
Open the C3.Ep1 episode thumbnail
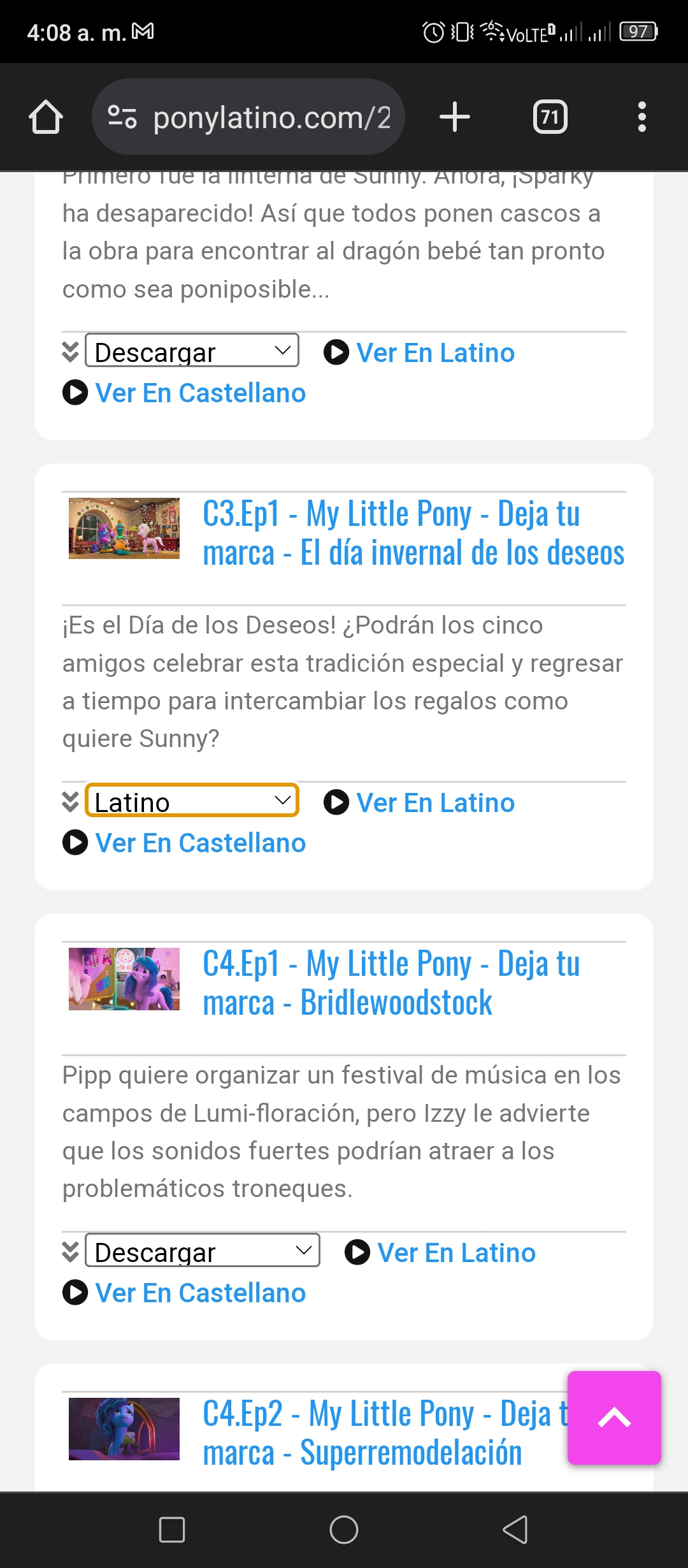[x=124, y=528]
